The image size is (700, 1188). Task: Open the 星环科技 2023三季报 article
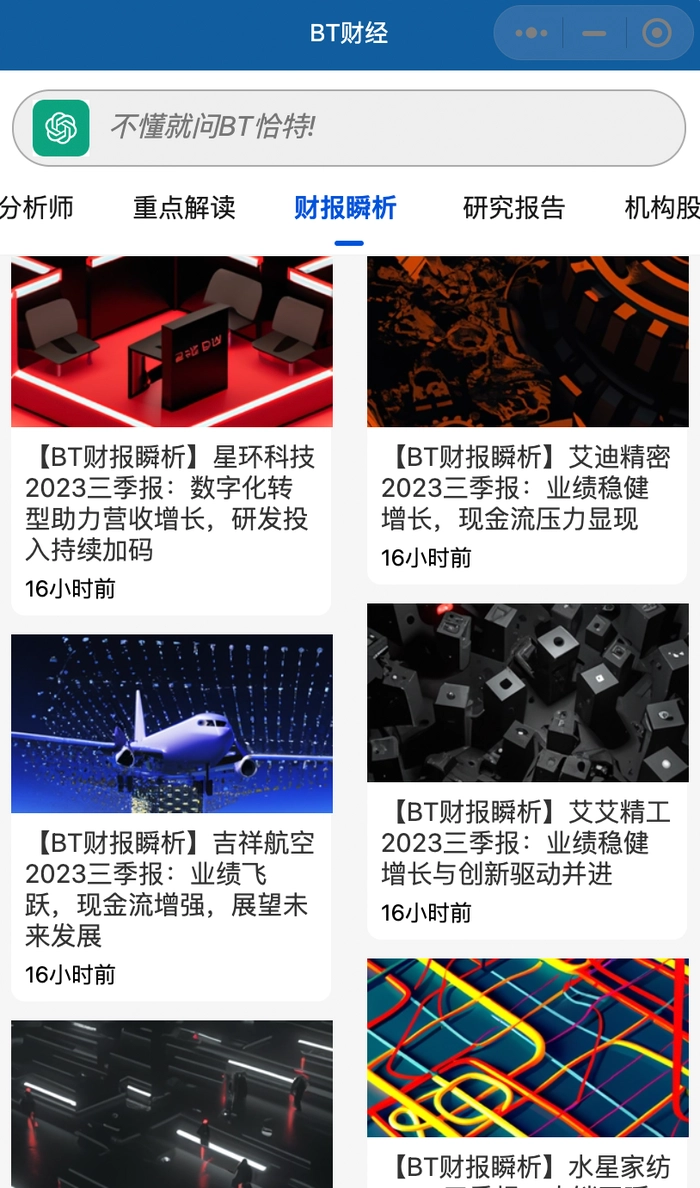(x=170, y=503)
